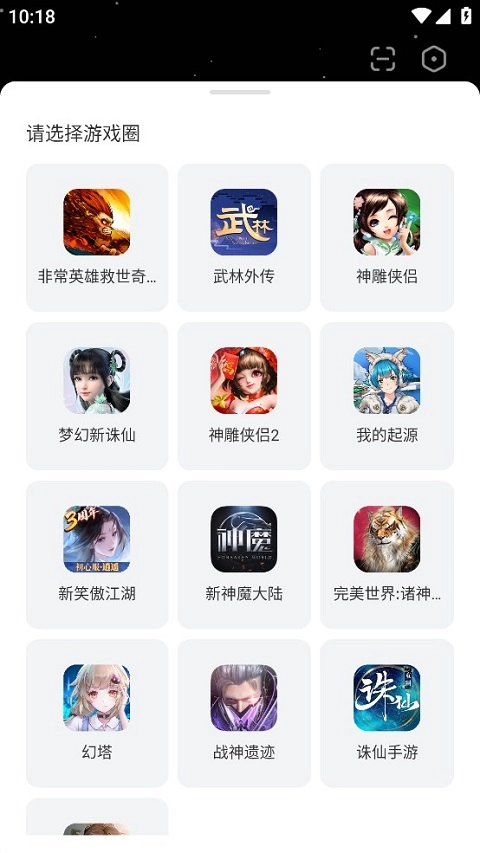Tap the 新神魔大陆 game tile
Image resolution: width=480 pixels, height=853 pixels.
244,555
